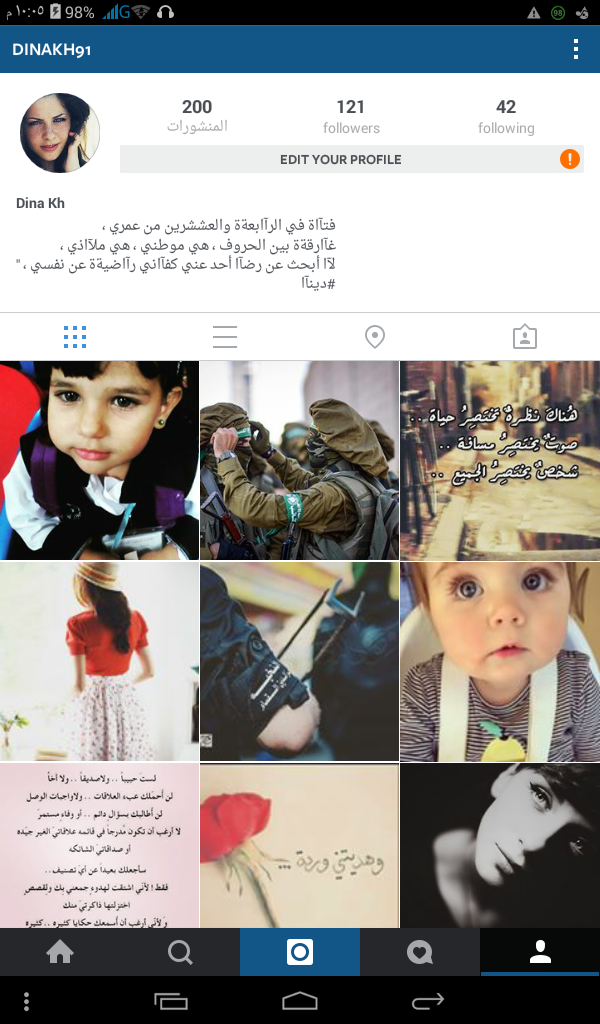Open the baby in striped shirt post

(x=500, y=662)
